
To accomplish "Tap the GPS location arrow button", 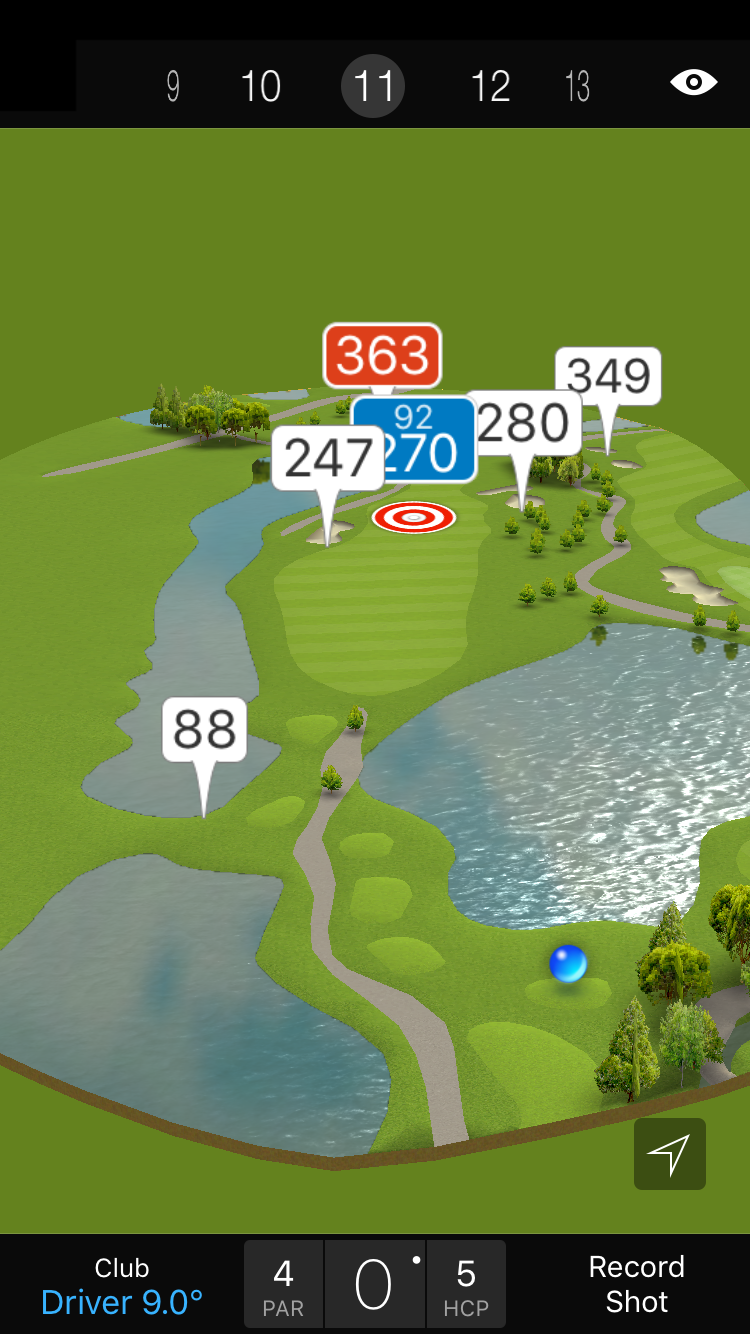I will pyautogui.click(x=669, y=1154).
